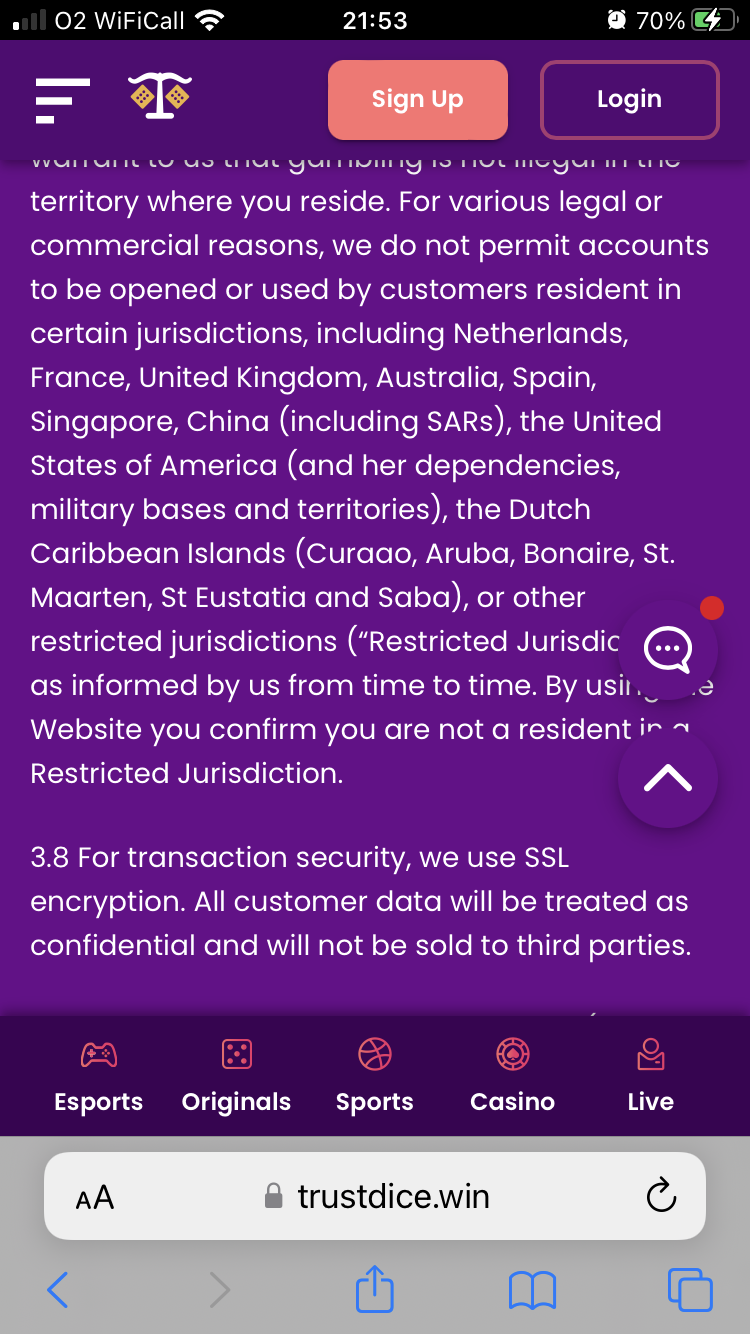Open Safari bookmarks
Screen dimensions: 750x1334
pyautogui.click(x=532, y=1290)
